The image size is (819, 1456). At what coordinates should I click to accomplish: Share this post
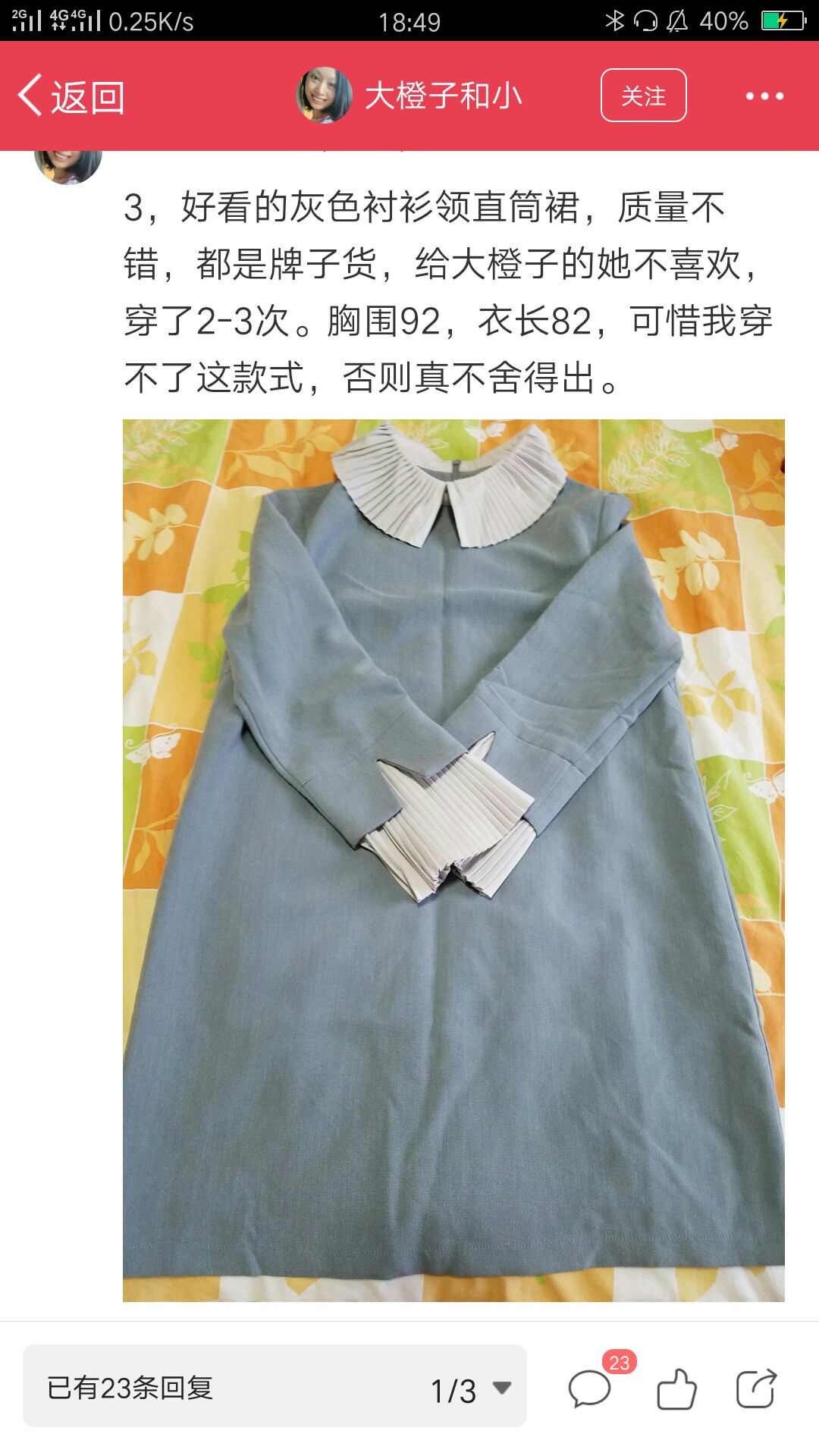(756, 1389)
